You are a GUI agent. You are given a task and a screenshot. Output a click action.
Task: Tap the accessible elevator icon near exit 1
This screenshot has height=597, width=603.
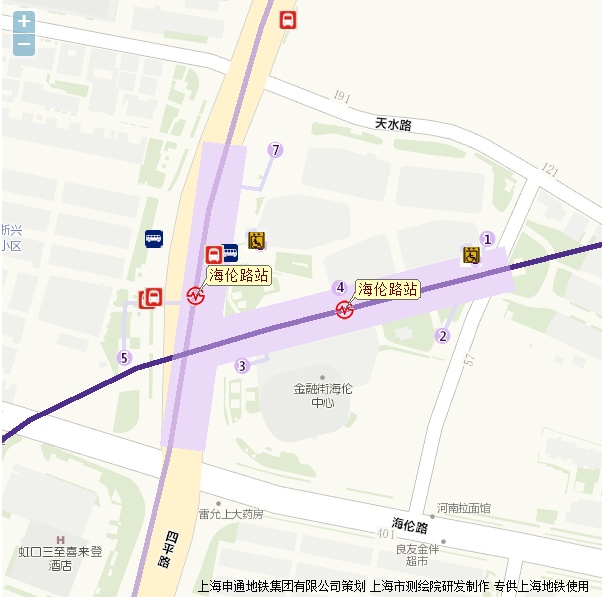tap(471, 255)
